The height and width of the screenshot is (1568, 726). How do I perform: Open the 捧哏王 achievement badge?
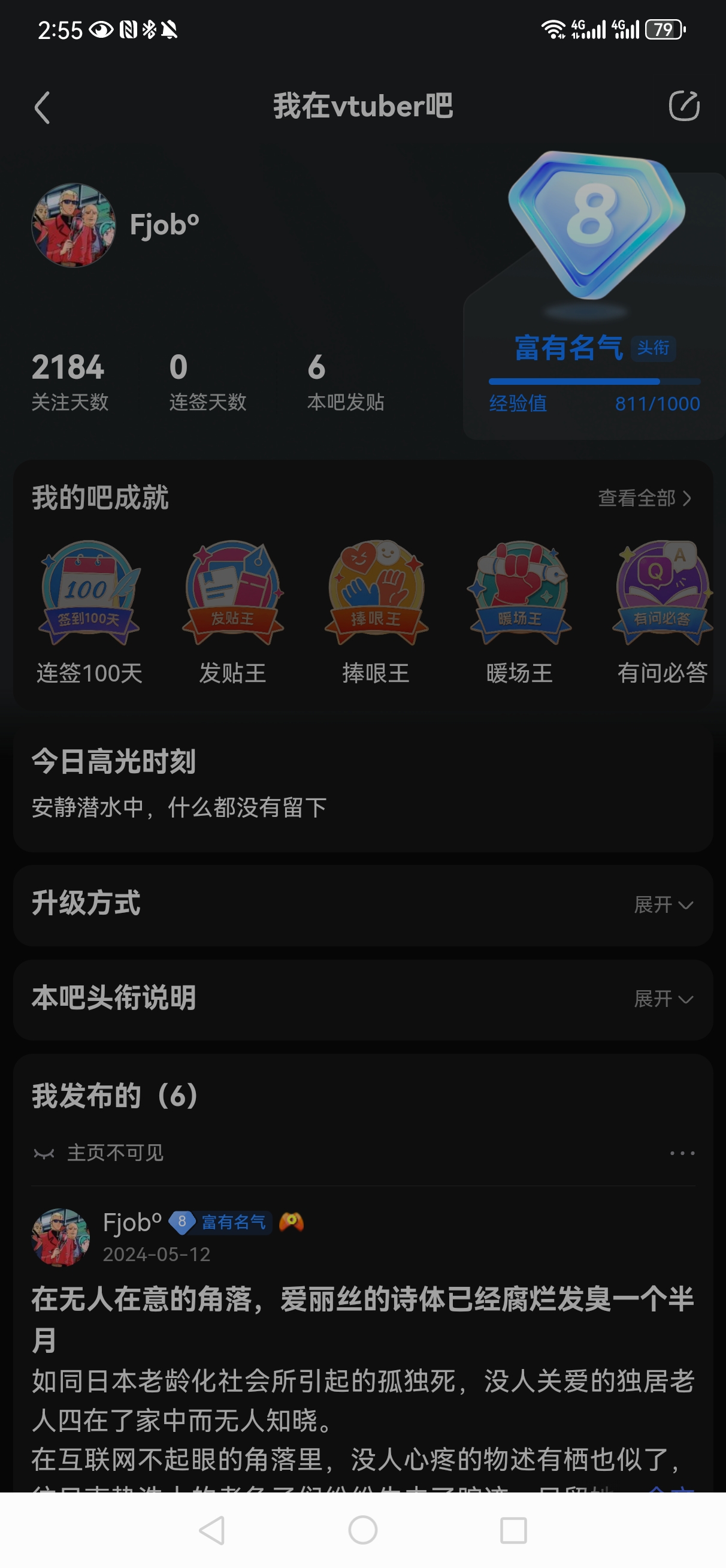pyautogui.click(x=376, y=593)
